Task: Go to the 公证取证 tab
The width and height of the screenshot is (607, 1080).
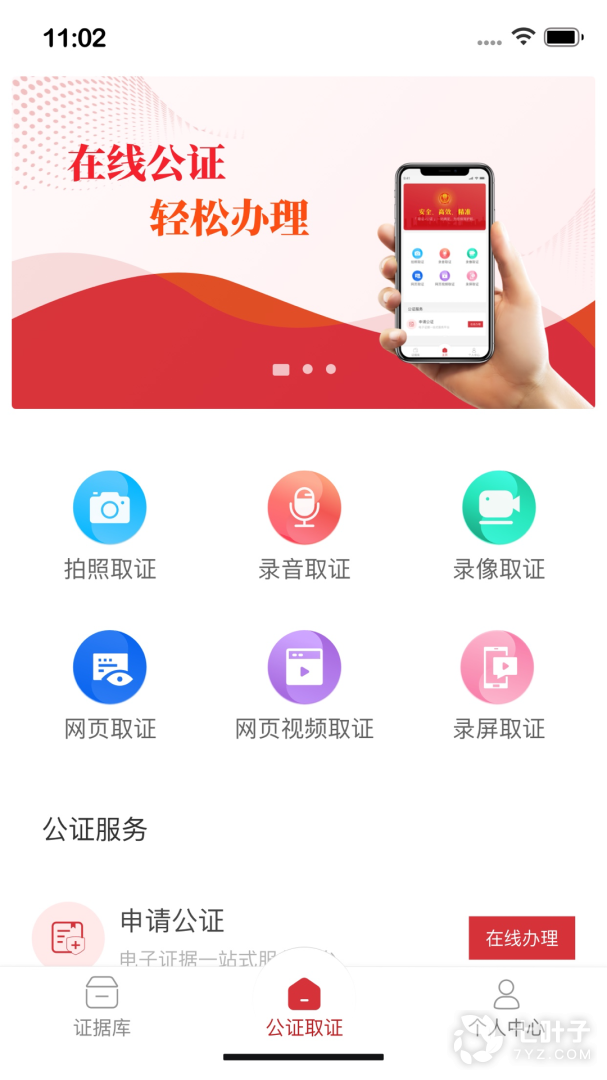Action: 304,1007
